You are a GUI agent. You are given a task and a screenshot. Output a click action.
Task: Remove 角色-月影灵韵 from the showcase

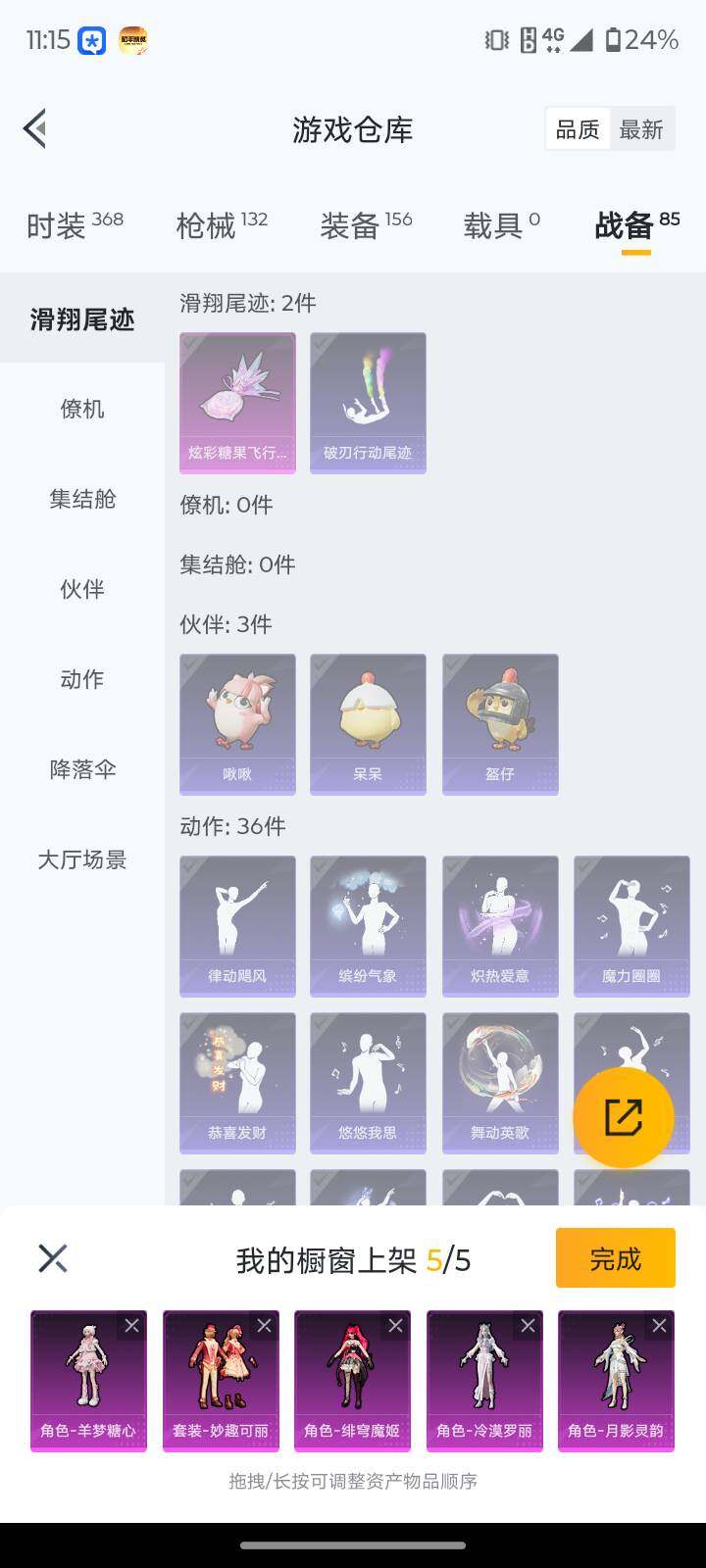(x=659, y=1326)
